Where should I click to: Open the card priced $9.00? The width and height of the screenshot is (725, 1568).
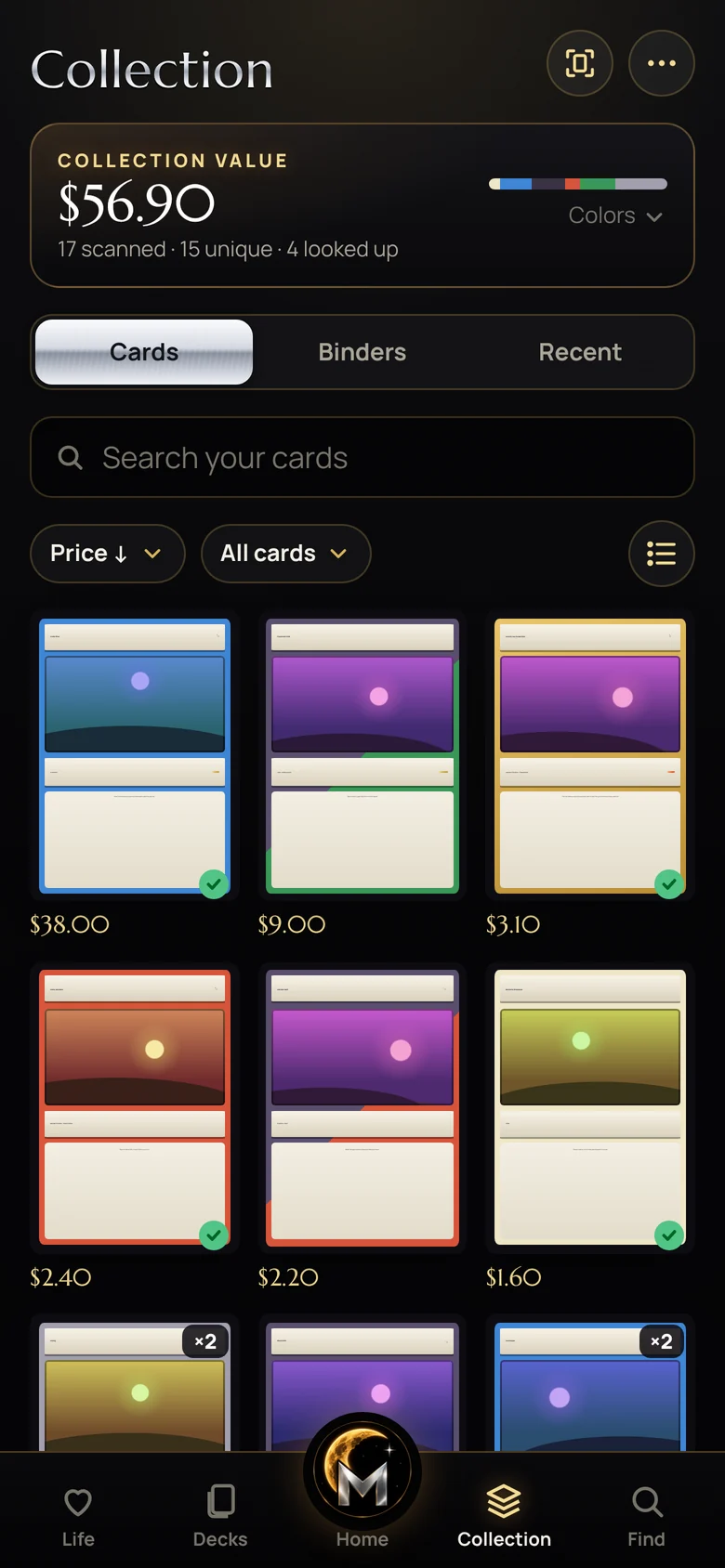tap(362, 756)
